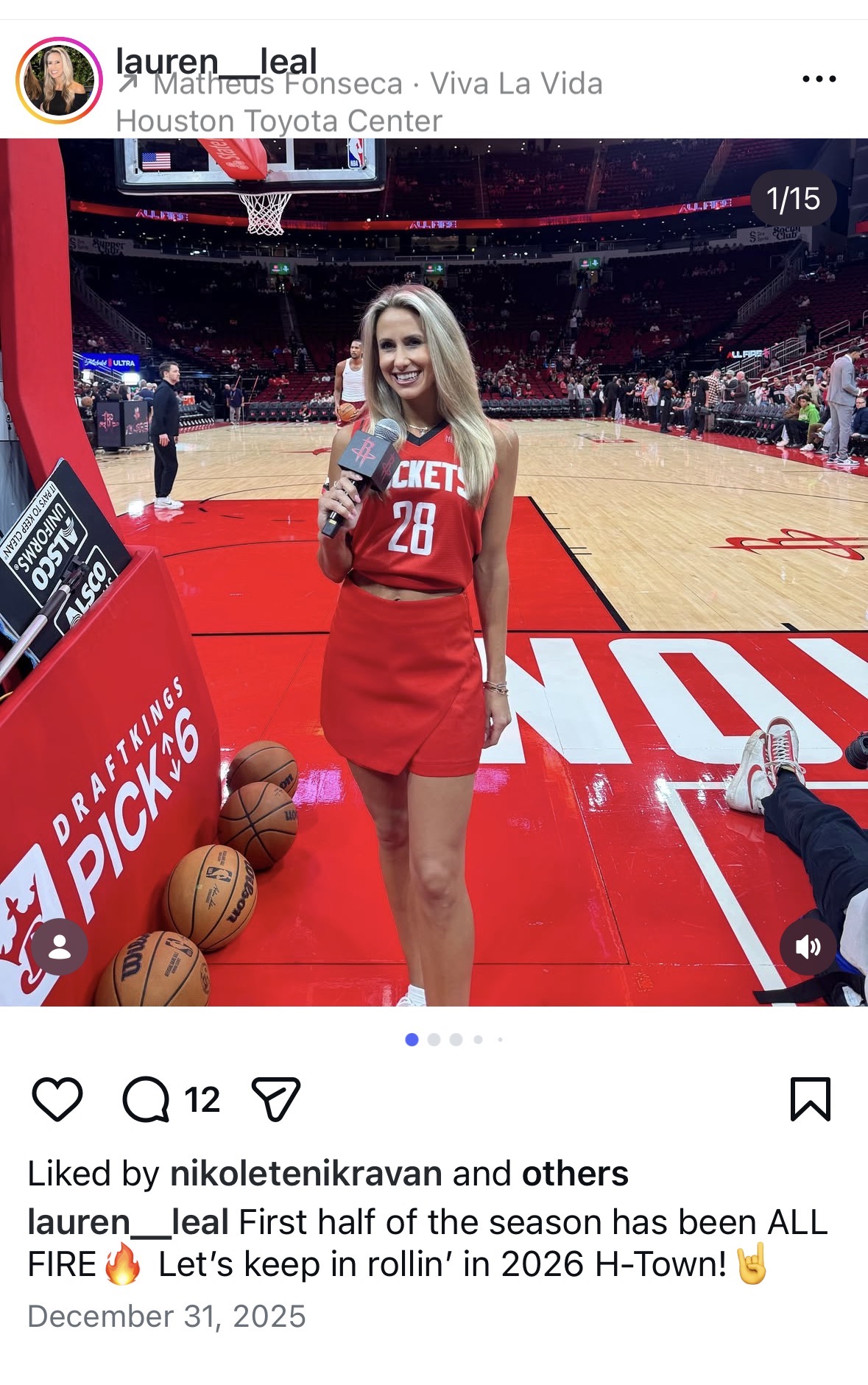Open the three-dot post options menu
The height and width of the screenshot is (1385, 868).
pos(819,79)
